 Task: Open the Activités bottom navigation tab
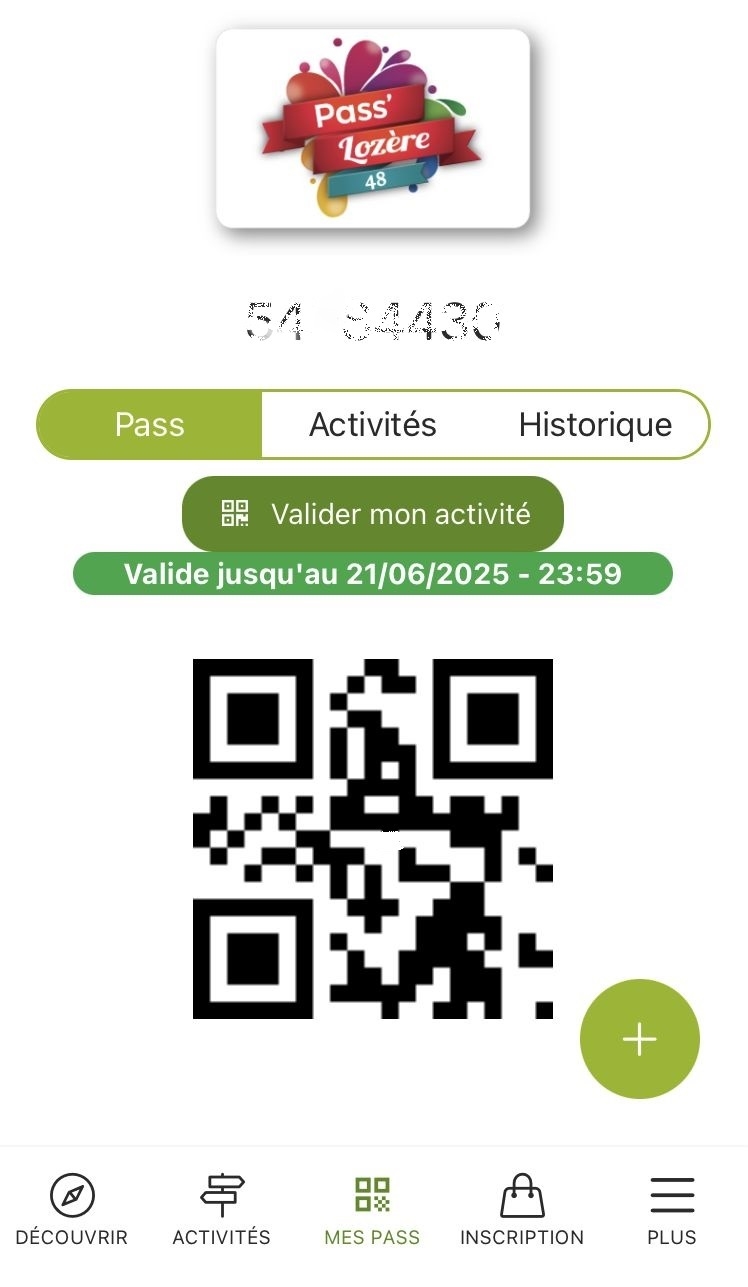coord(222,1210)
